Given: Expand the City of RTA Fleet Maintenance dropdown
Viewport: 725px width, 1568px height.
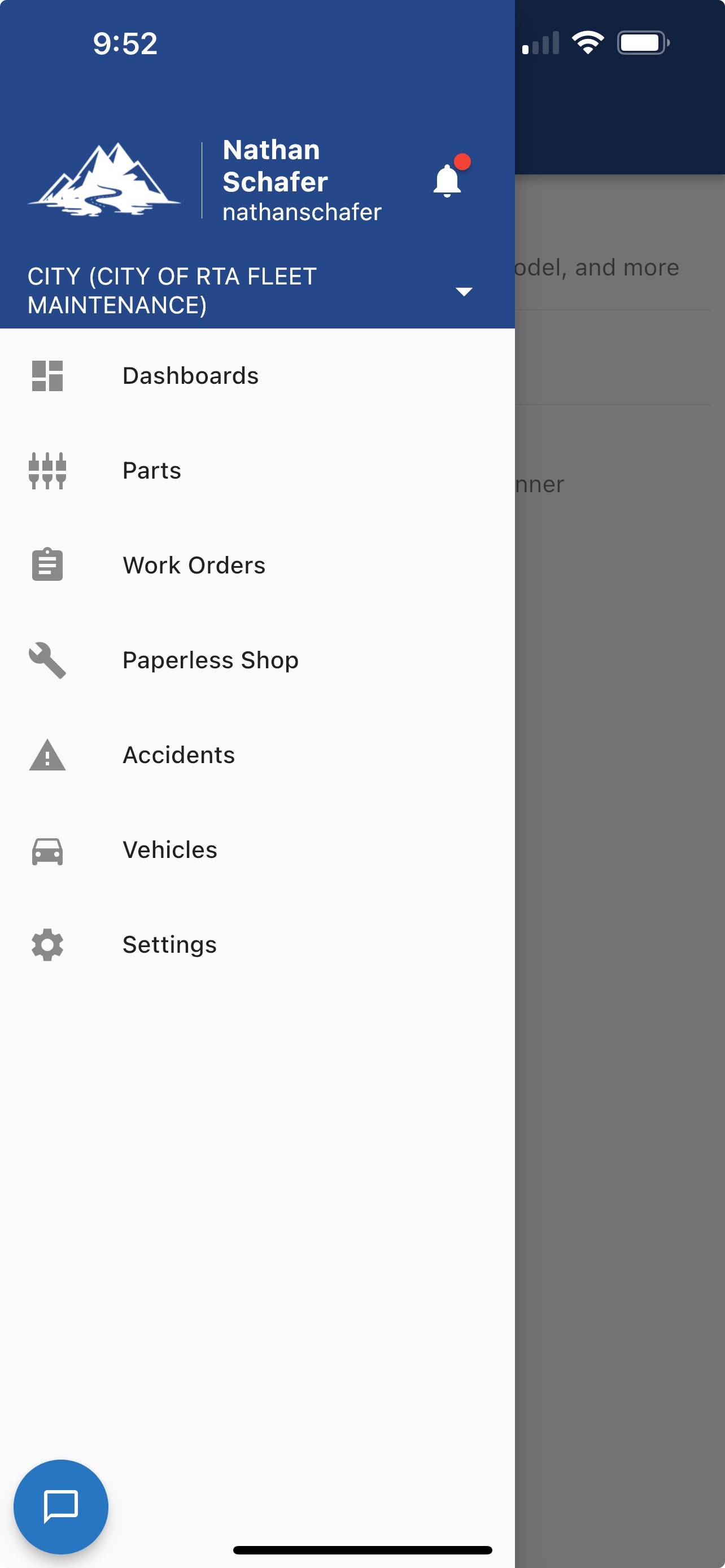Looking at the screenshot, I should [x=464, y=292].
